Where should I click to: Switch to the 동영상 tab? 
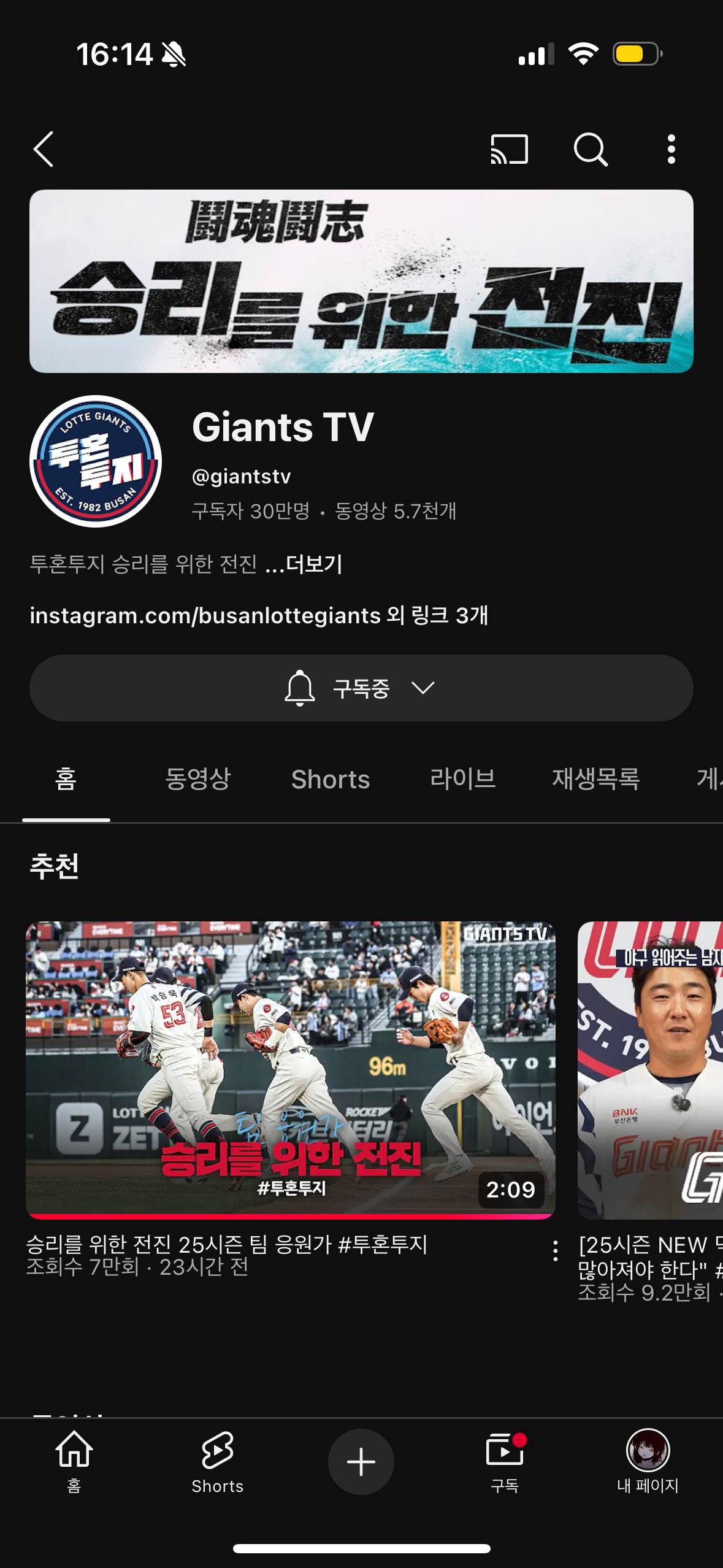(x=197, y=779)
